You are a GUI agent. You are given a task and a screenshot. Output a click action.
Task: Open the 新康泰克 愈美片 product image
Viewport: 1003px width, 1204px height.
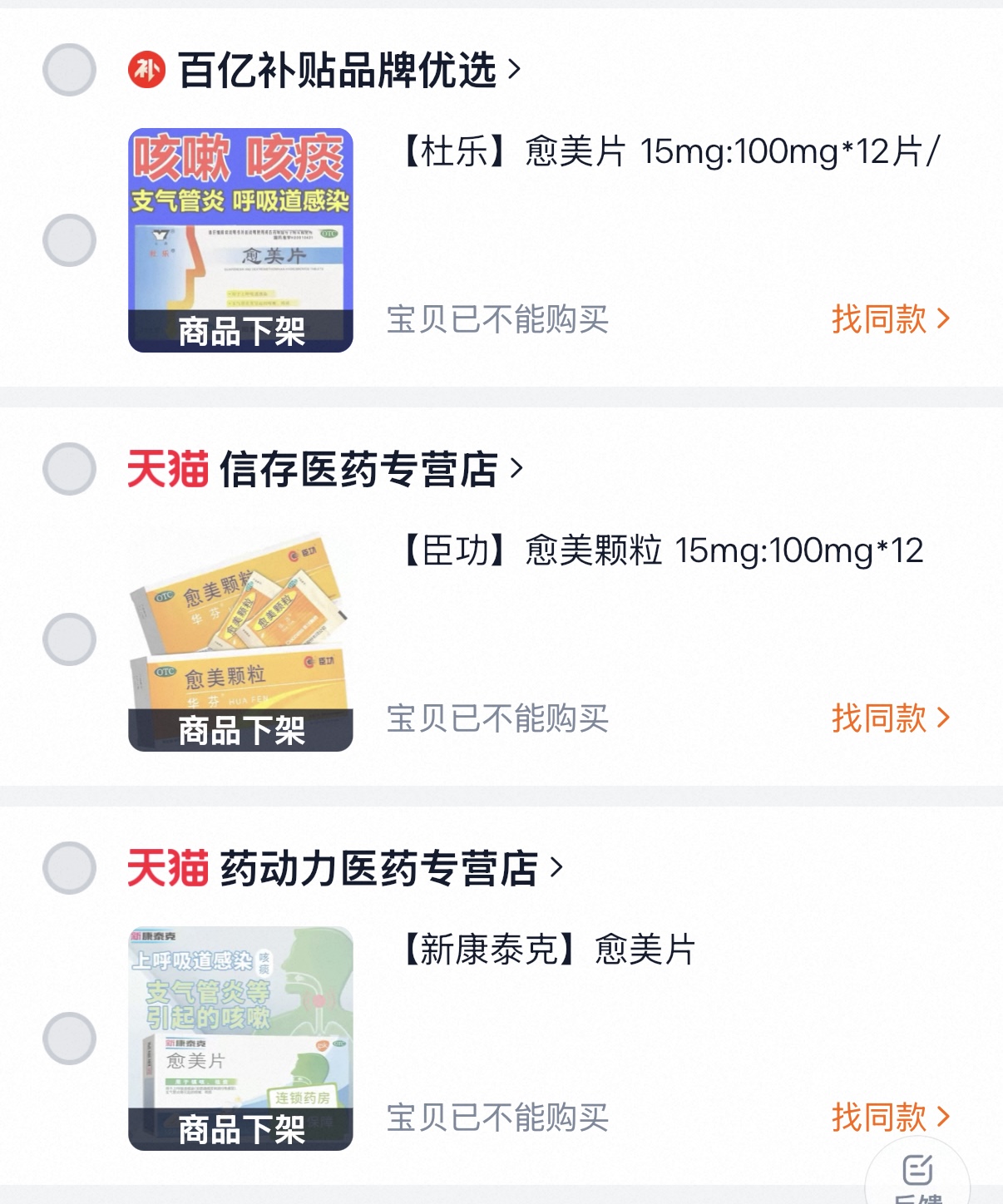pos(240,1038)
